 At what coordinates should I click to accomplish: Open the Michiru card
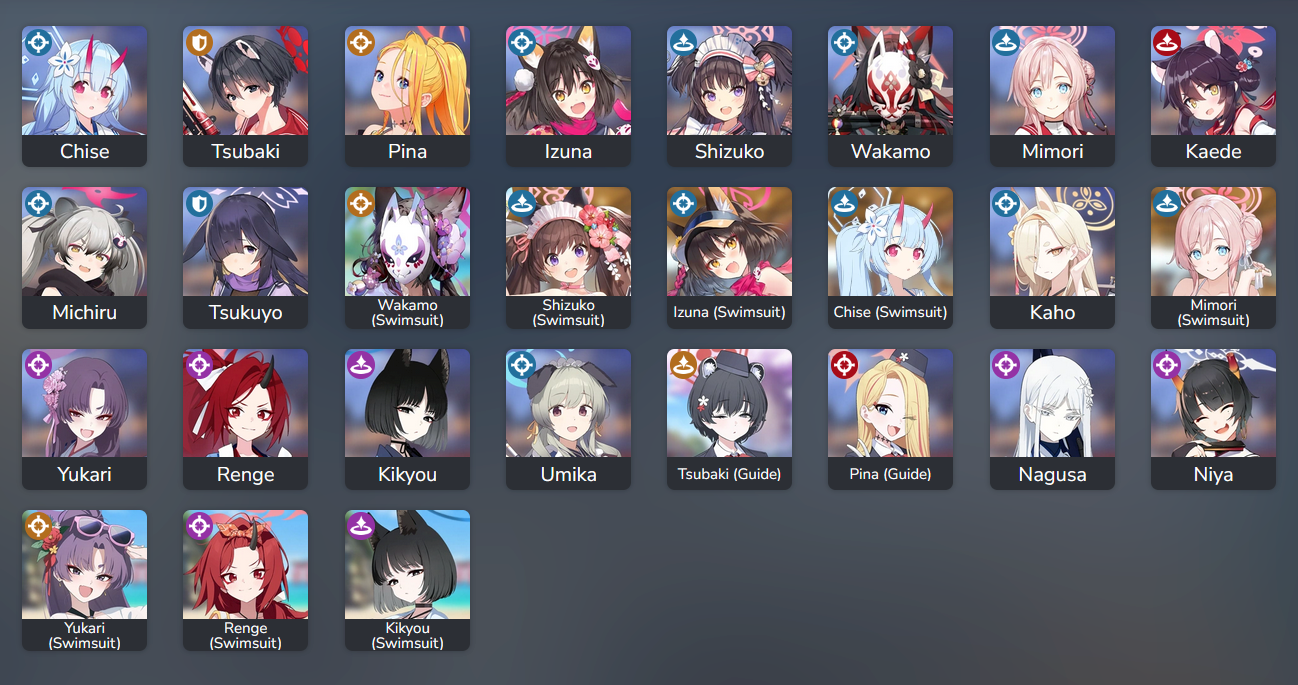click(x=84, y=257)
